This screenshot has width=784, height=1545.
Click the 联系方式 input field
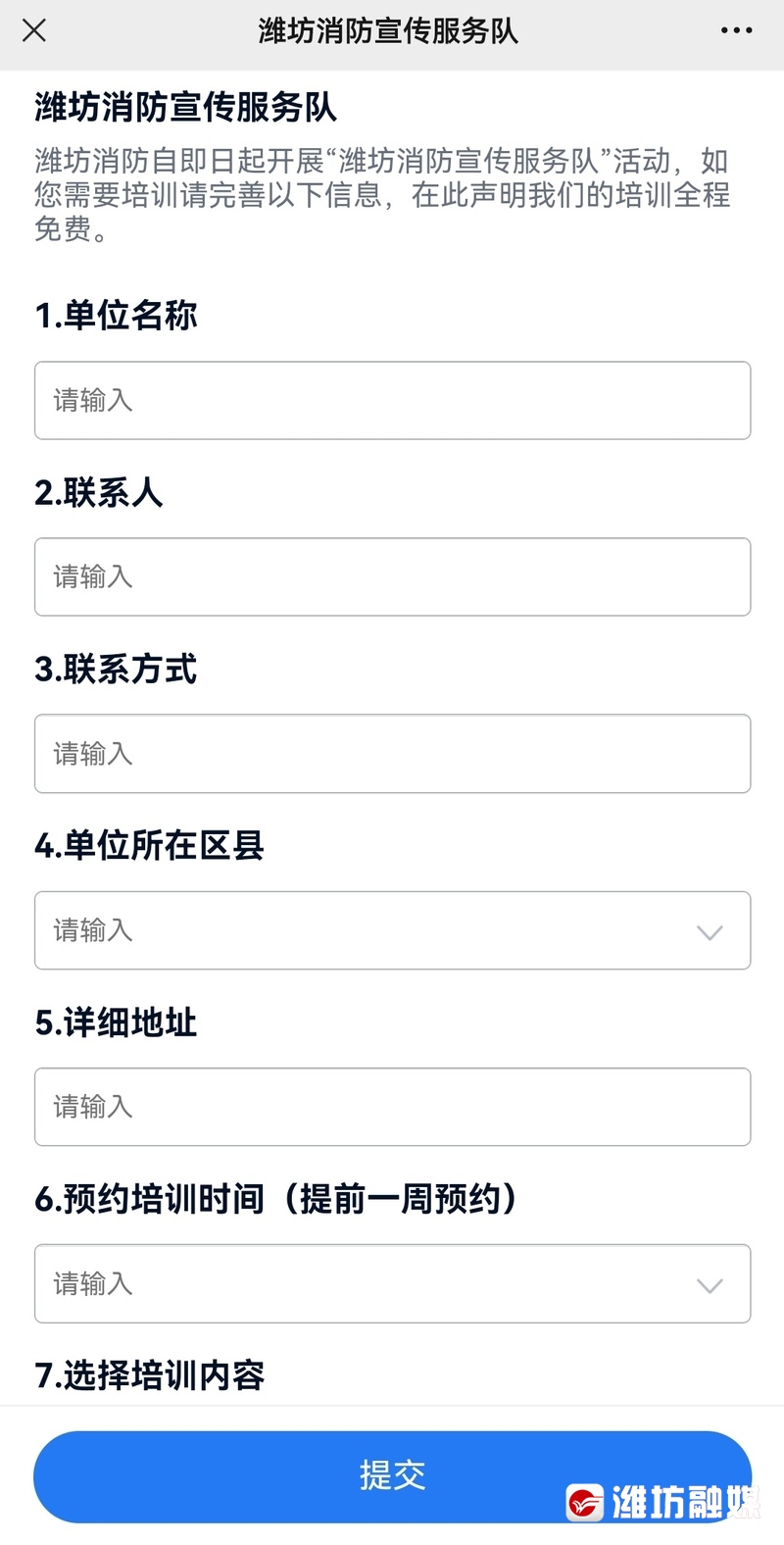tap(392, 754)
